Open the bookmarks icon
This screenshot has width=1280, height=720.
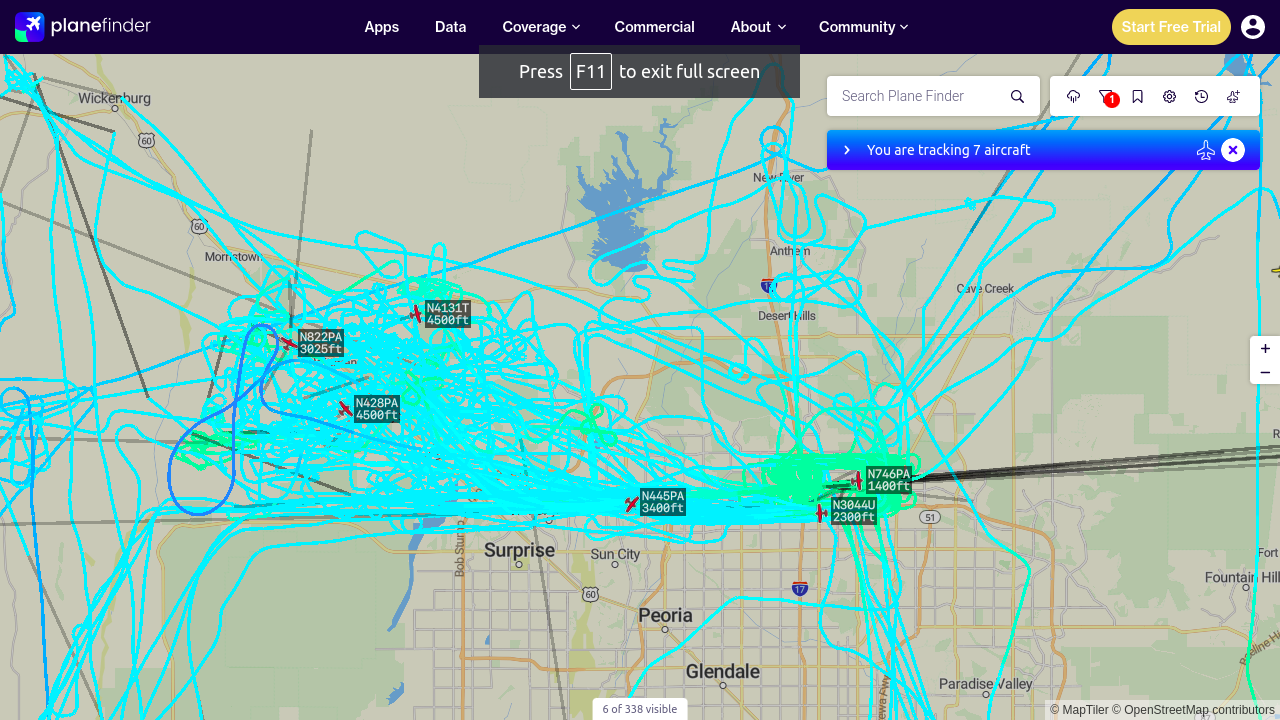(1137, 96)
